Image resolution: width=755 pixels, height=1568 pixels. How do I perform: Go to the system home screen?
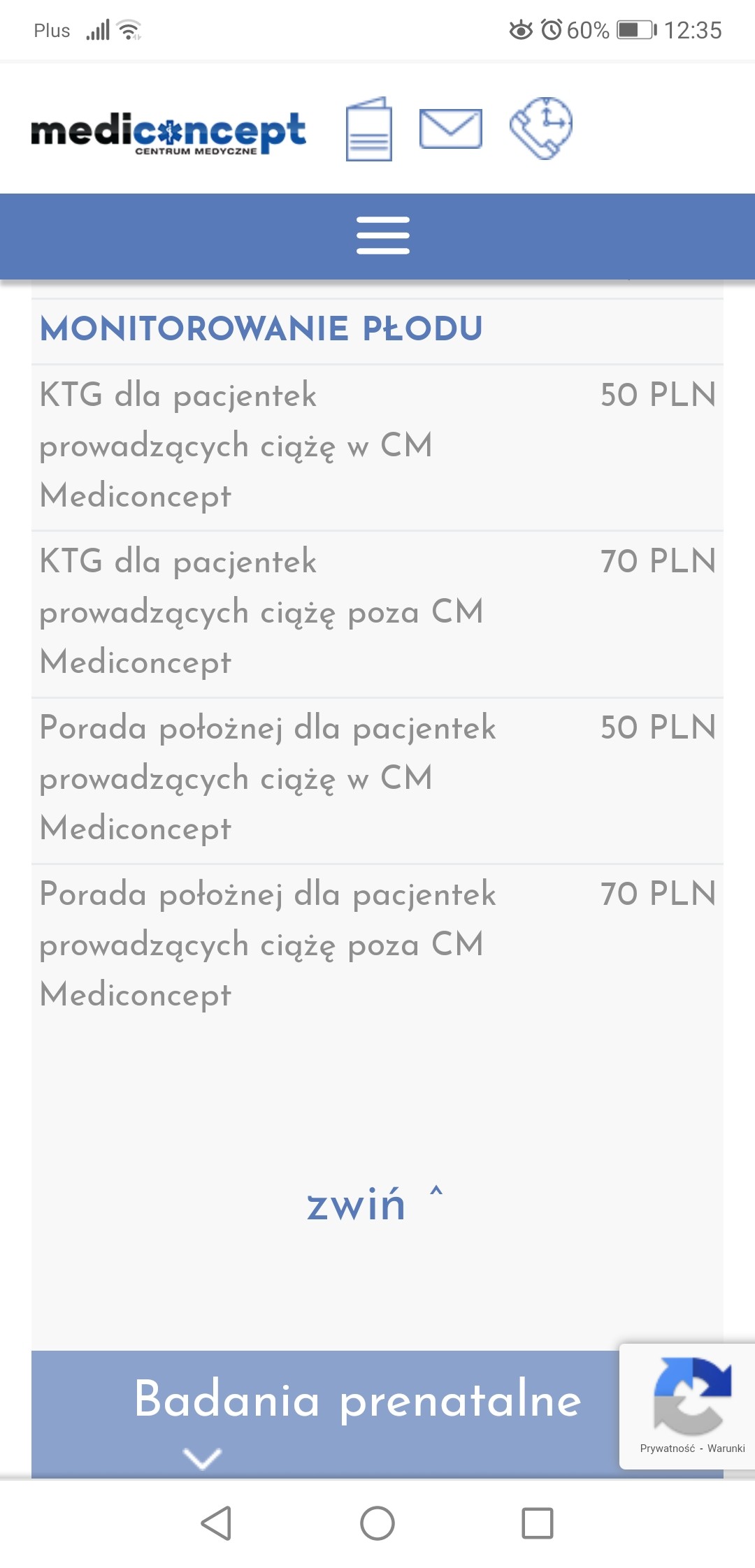tap(377, 1523)
